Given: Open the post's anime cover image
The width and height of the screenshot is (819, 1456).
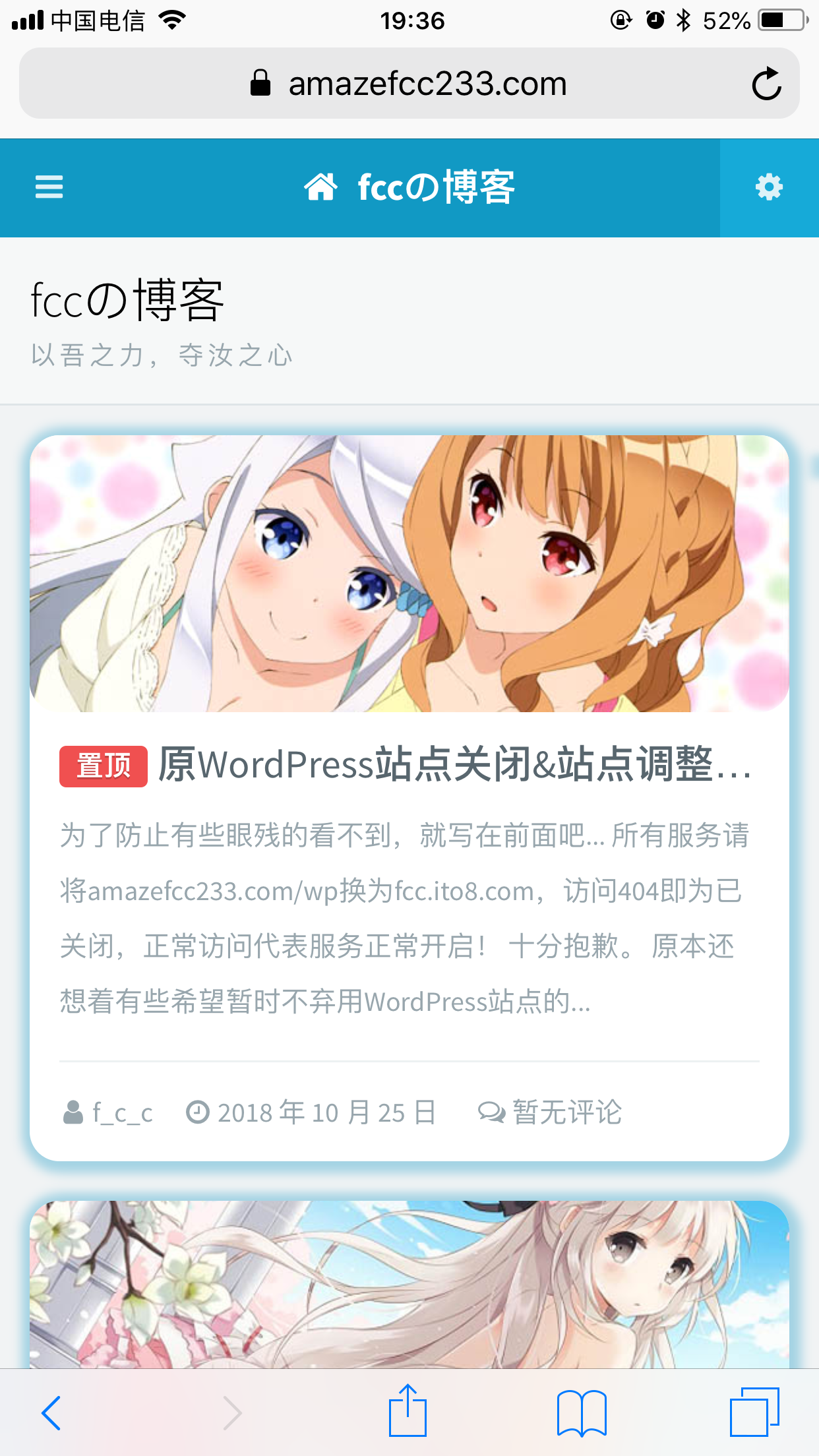Looking at the screenshot, I should coord(409,574).
